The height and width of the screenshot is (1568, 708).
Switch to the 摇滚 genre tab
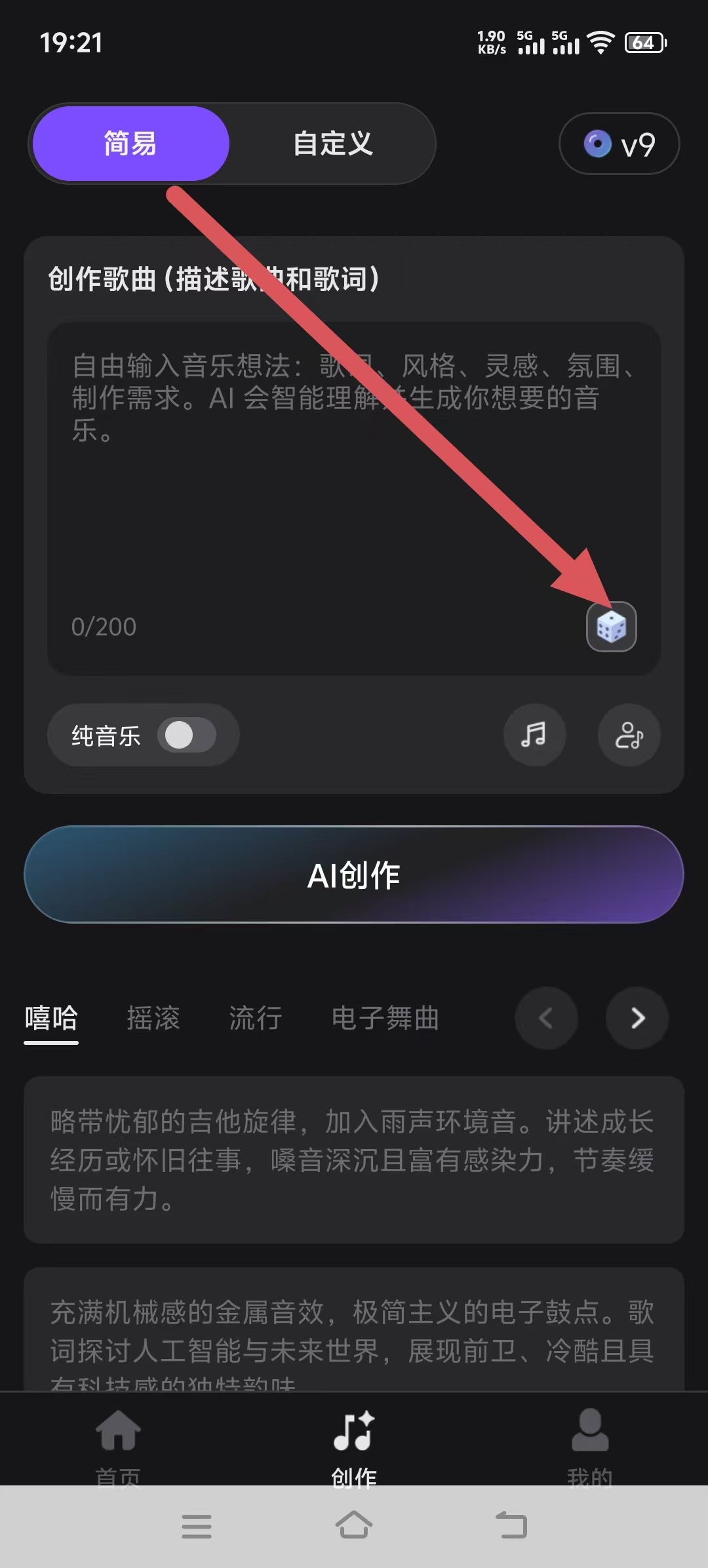click(153, 1018)
